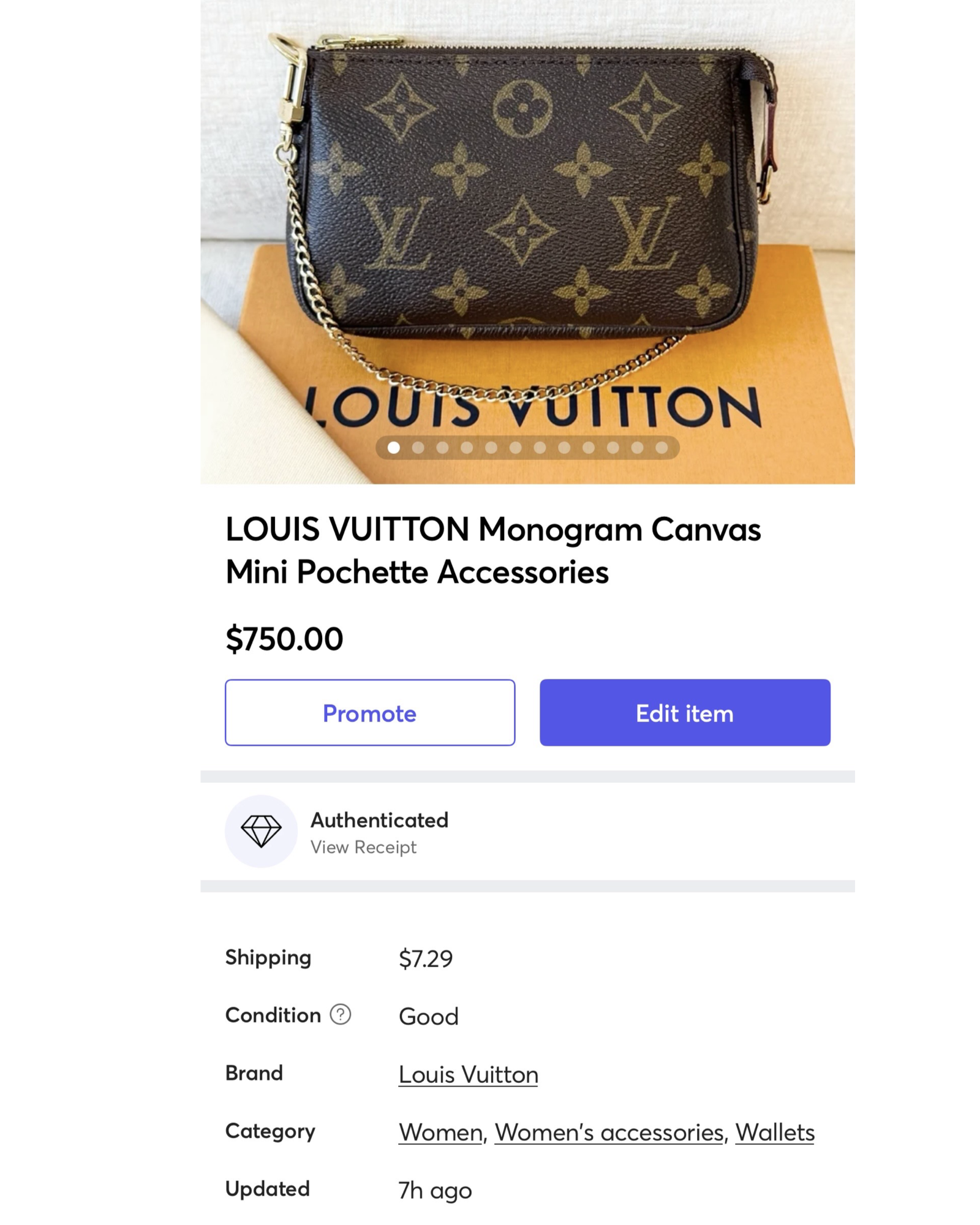
Task: Tap the Promote button
Action: [x=369, y=712]
